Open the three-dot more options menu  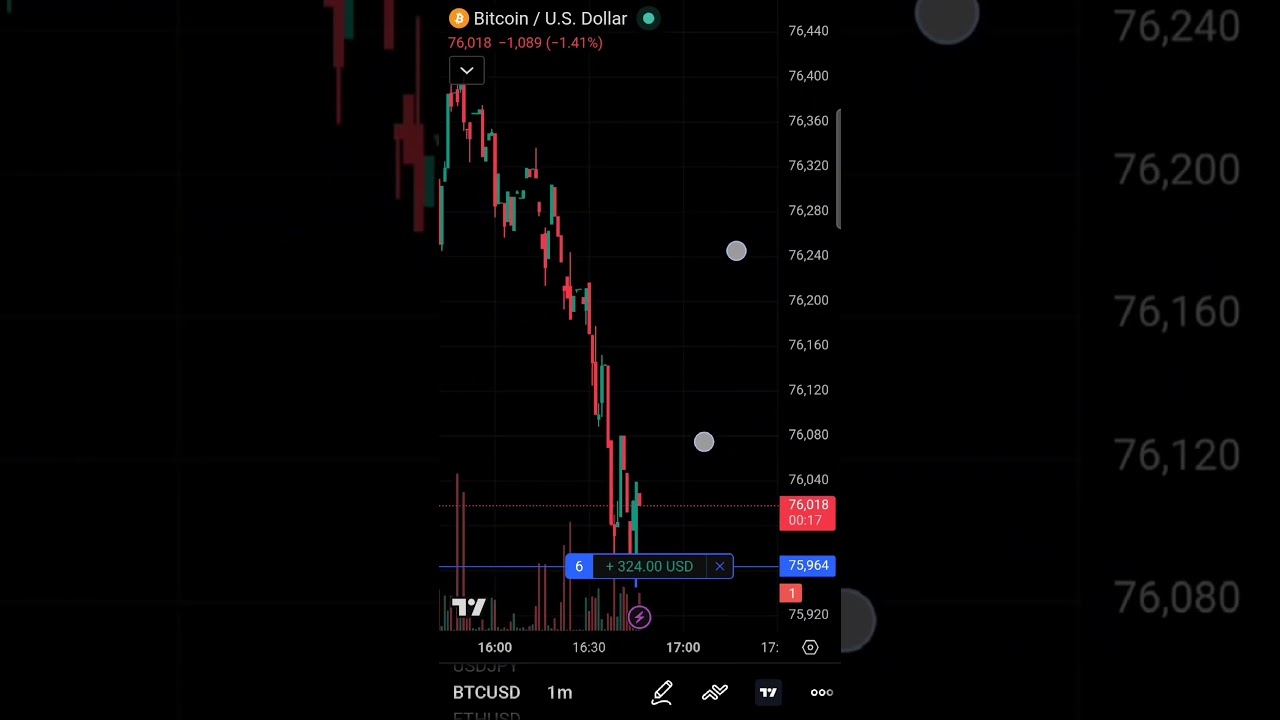tap(821, 692)
